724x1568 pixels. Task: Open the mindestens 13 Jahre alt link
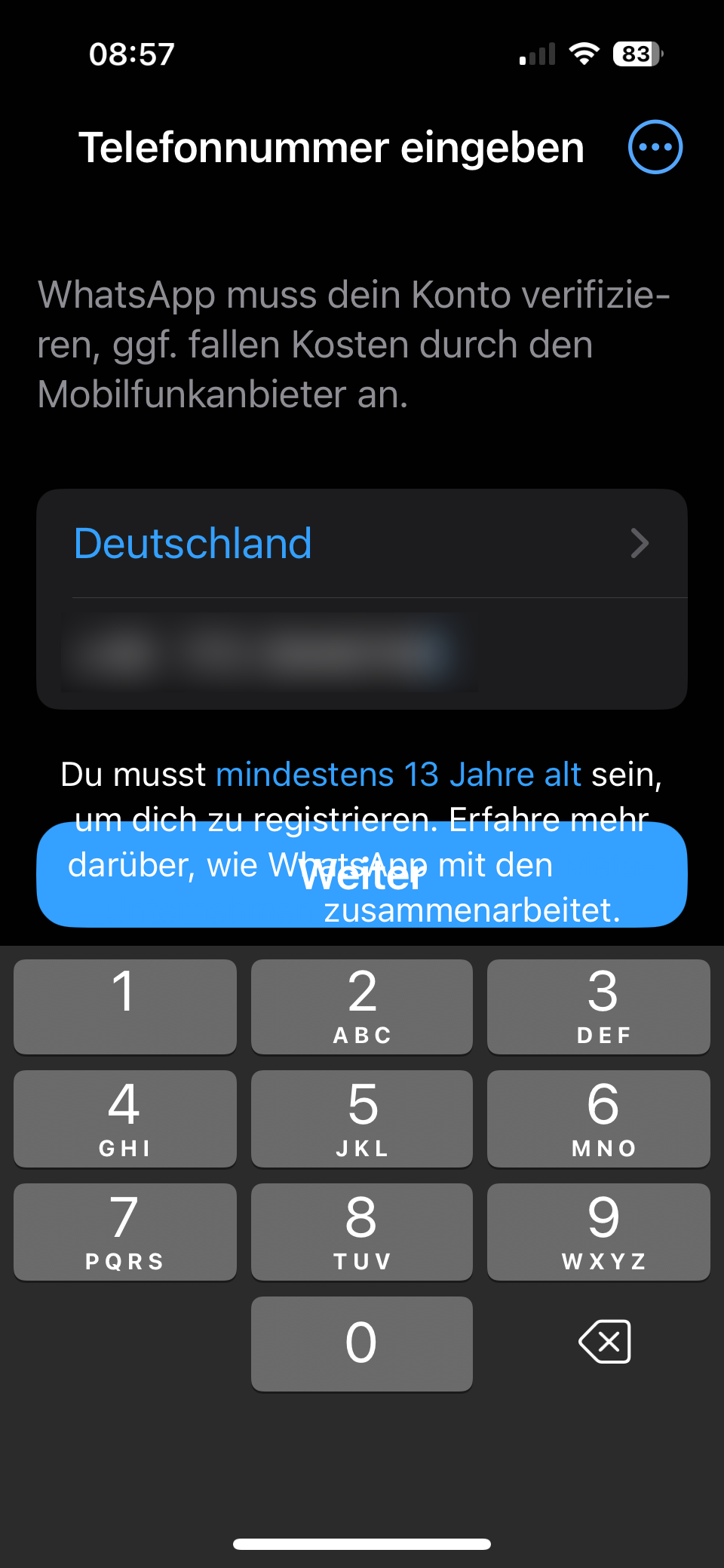point(398,775)
